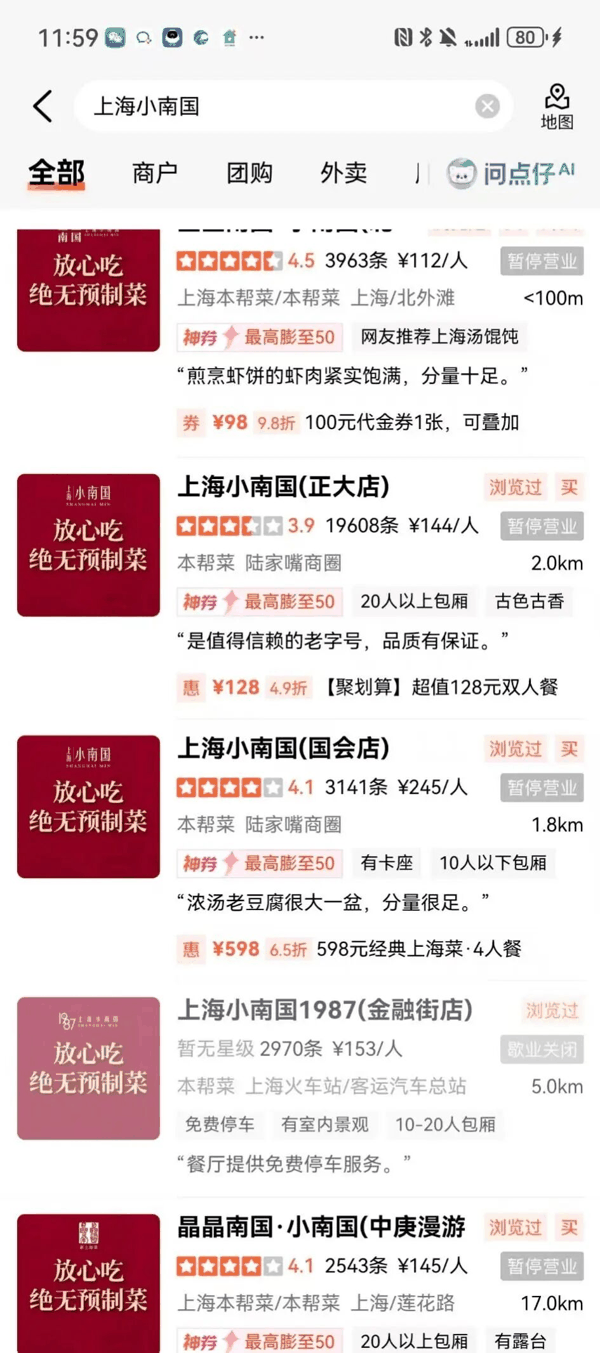600x1353 pixels.
Task: Switch to the 全部 tab
Action: [x=57, y=172]
